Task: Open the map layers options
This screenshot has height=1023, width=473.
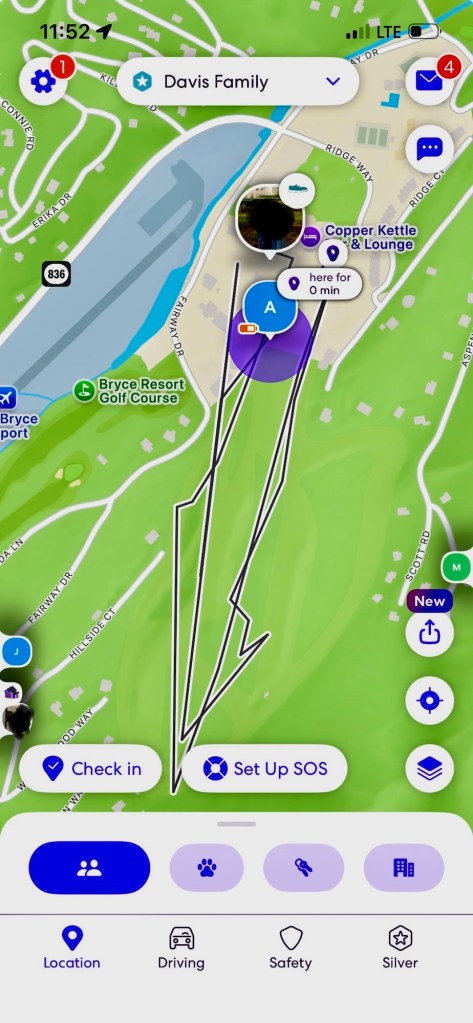Action: point(429,769)
